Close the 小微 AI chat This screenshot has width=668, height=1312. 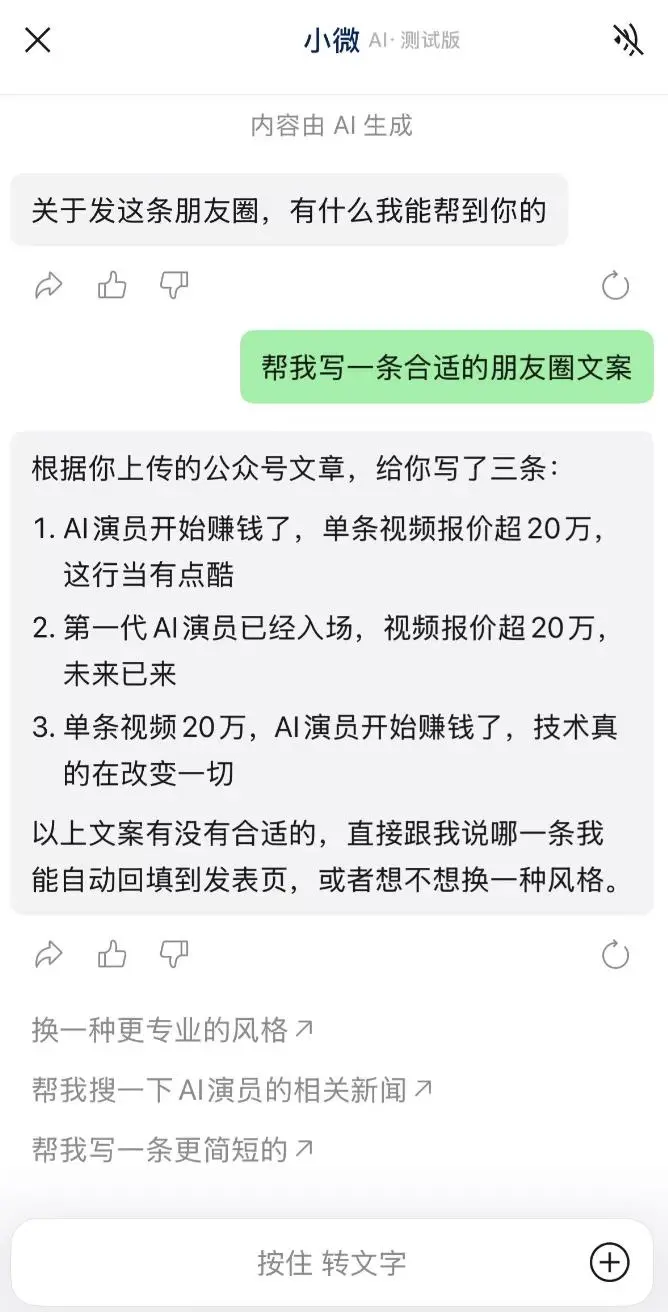(x=37, y=41)
